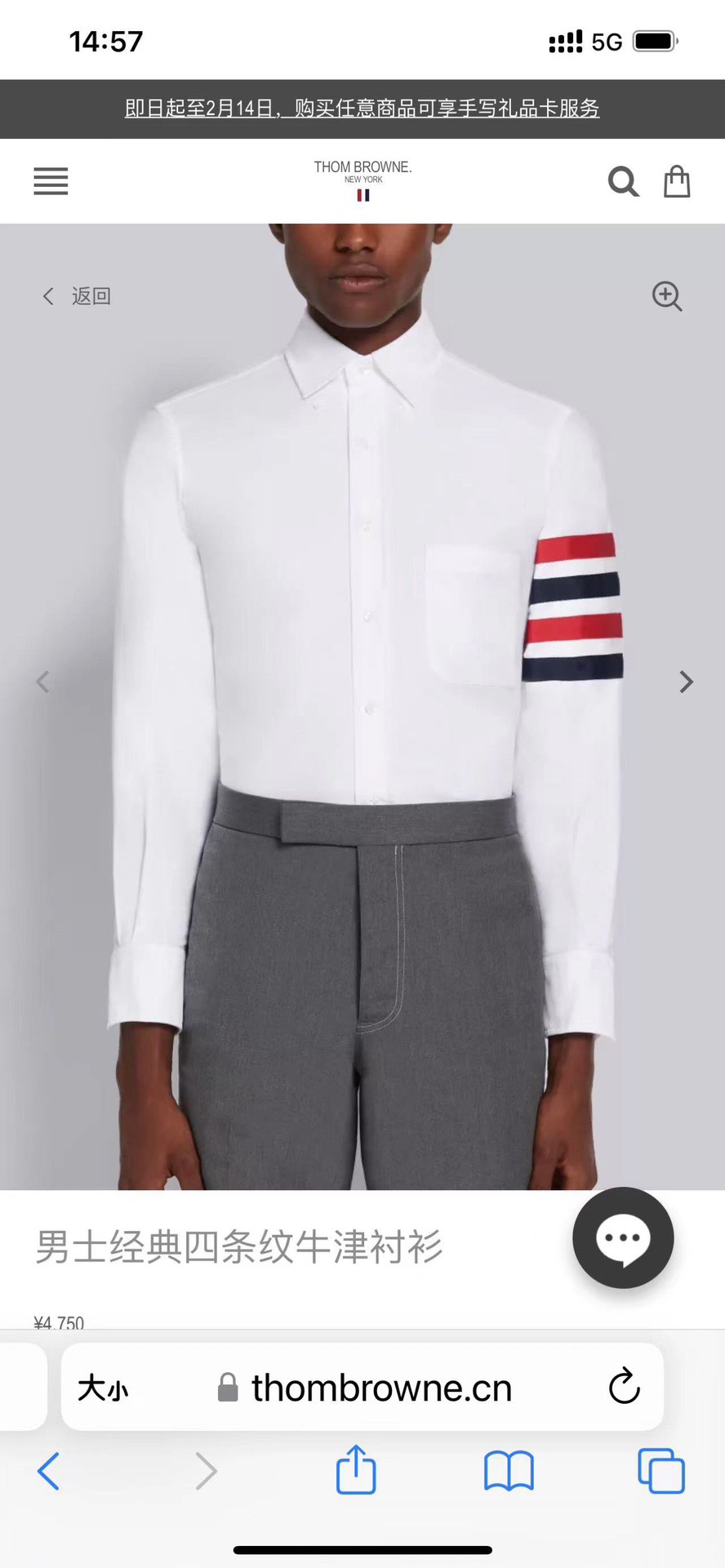The width and height of the screenshot is (725, 1568).
Task: Open the site search
Action: coord(623,181)
